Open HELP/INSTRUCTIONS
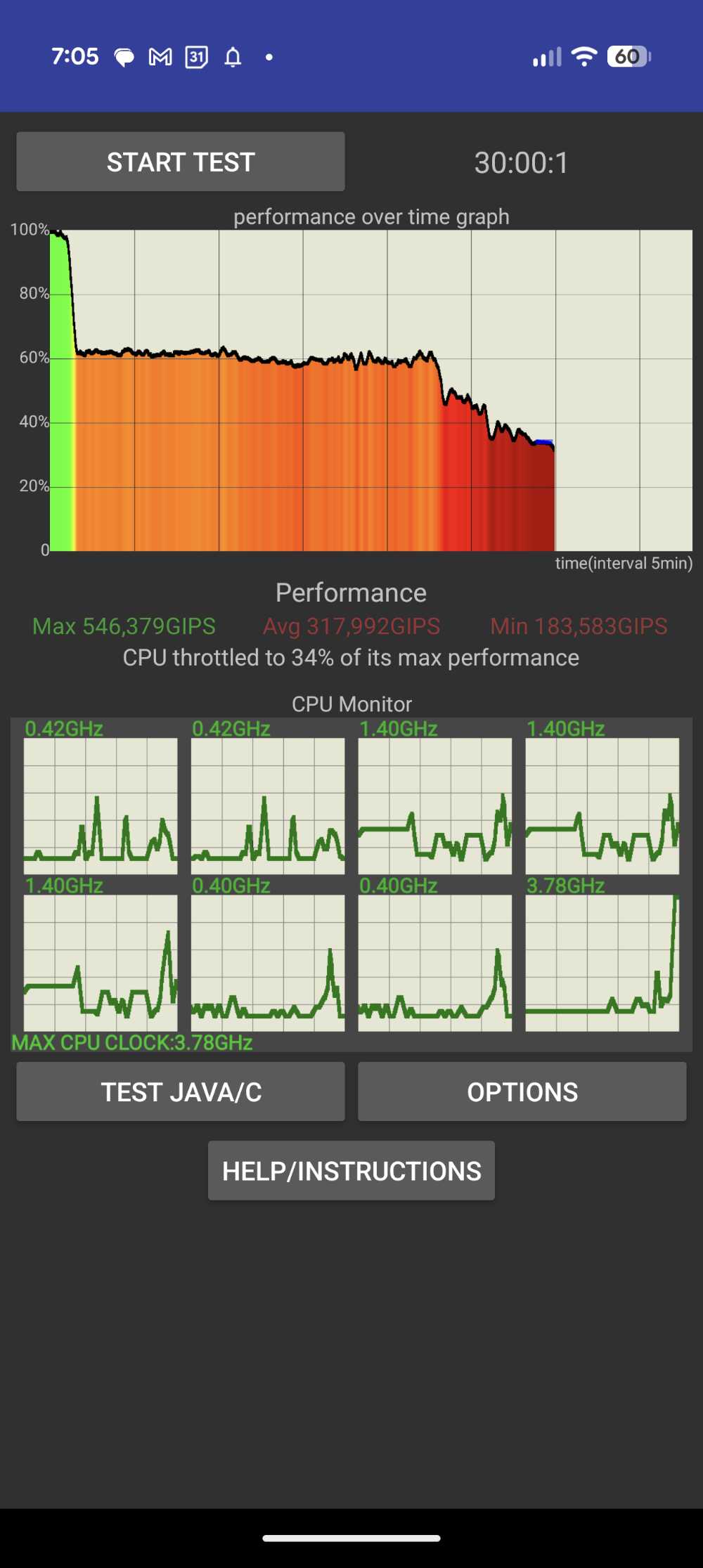The width and height of the screenshot is (703, 1568). [x=351, y=1171]
